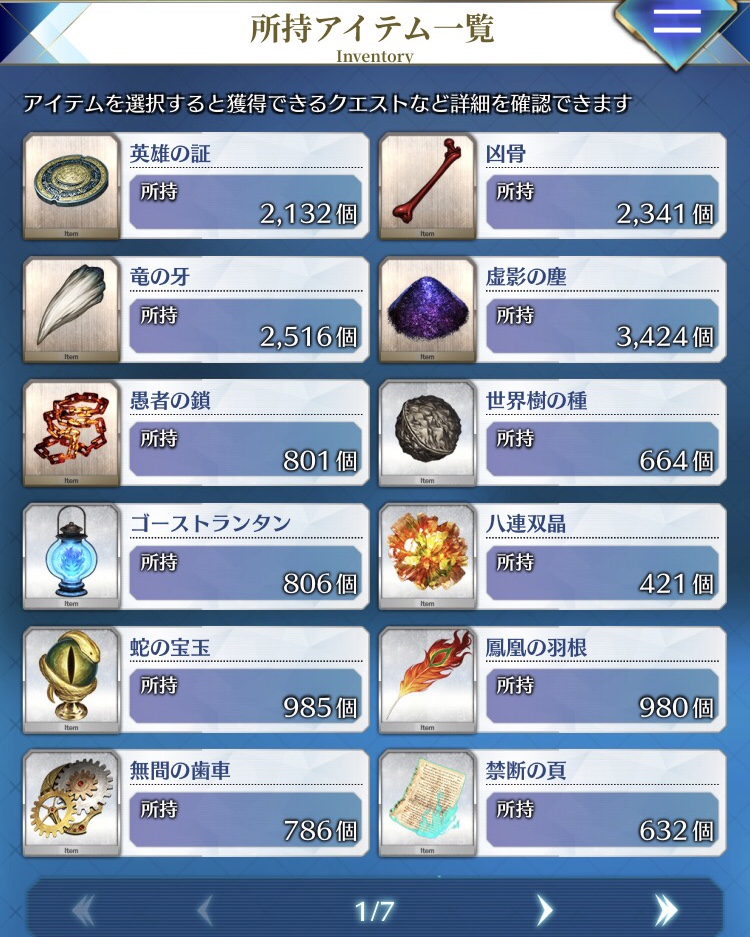Open the 虚影の塵 item card
The width and height of the screenshot is (750, 937).
[551, 308]
